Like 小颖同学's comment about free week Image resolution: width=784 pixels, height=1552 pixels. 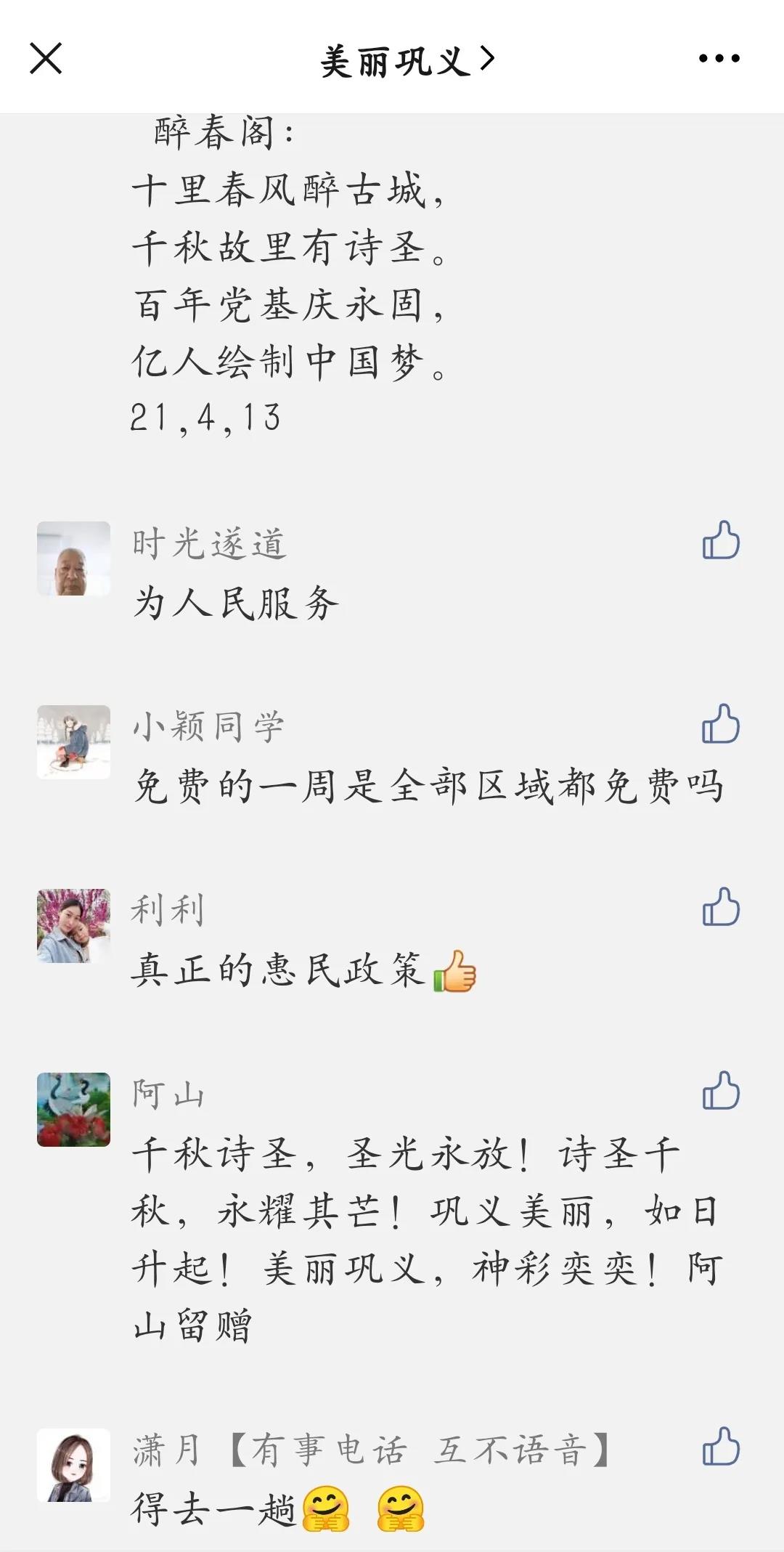click(x=721, y=724)
